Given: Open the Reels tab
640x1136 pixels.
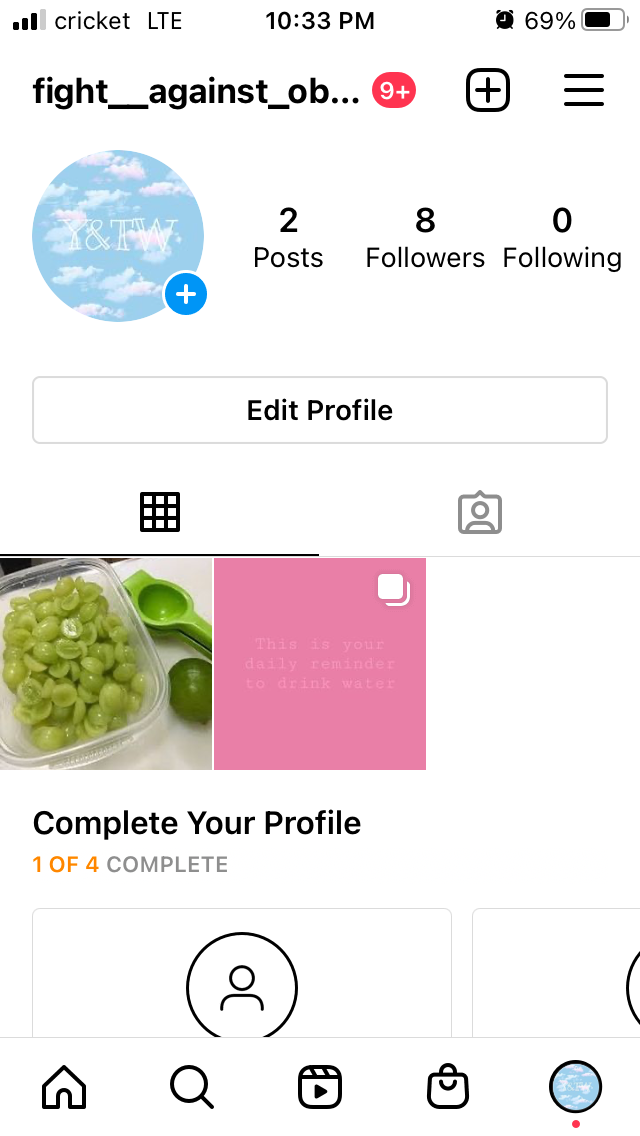Looking at the screenshot, I should point(320,1086).
